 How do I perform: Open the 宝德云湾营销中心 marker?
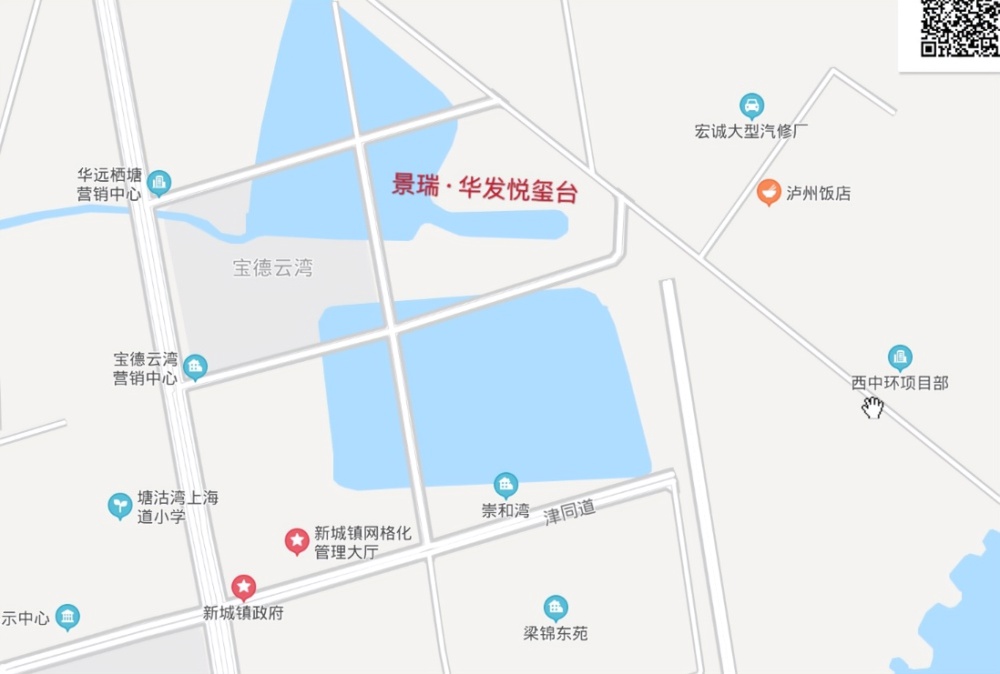pos(195,367)
